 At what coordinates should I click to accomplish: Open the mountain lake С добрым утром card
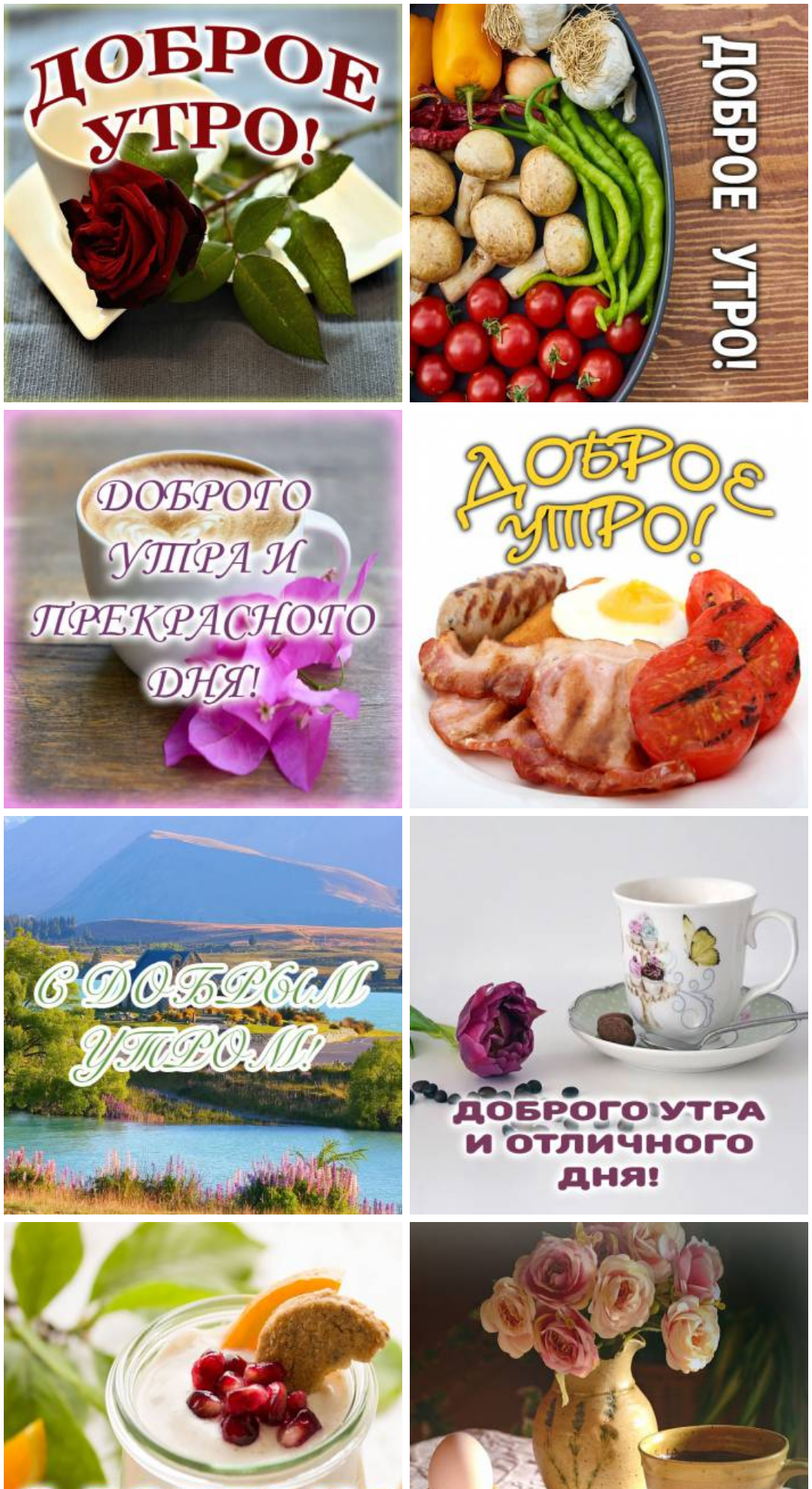[203, 1015]
